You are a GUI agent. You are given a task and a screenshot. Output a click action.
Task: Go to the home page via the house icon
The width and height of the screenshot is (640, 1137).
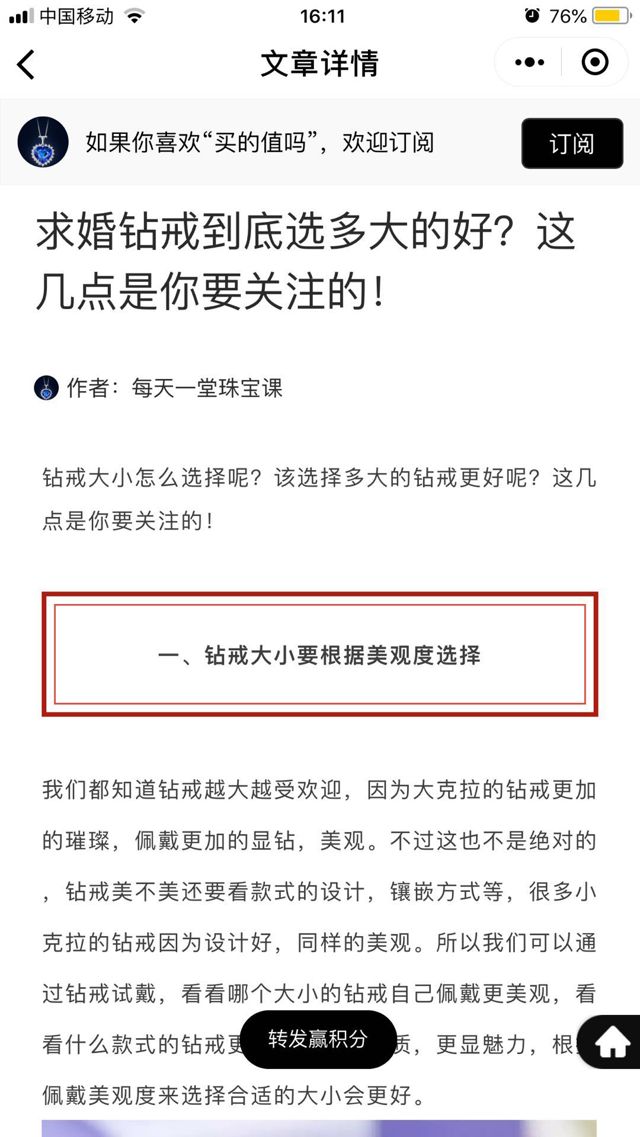(x=611, y=1043)
